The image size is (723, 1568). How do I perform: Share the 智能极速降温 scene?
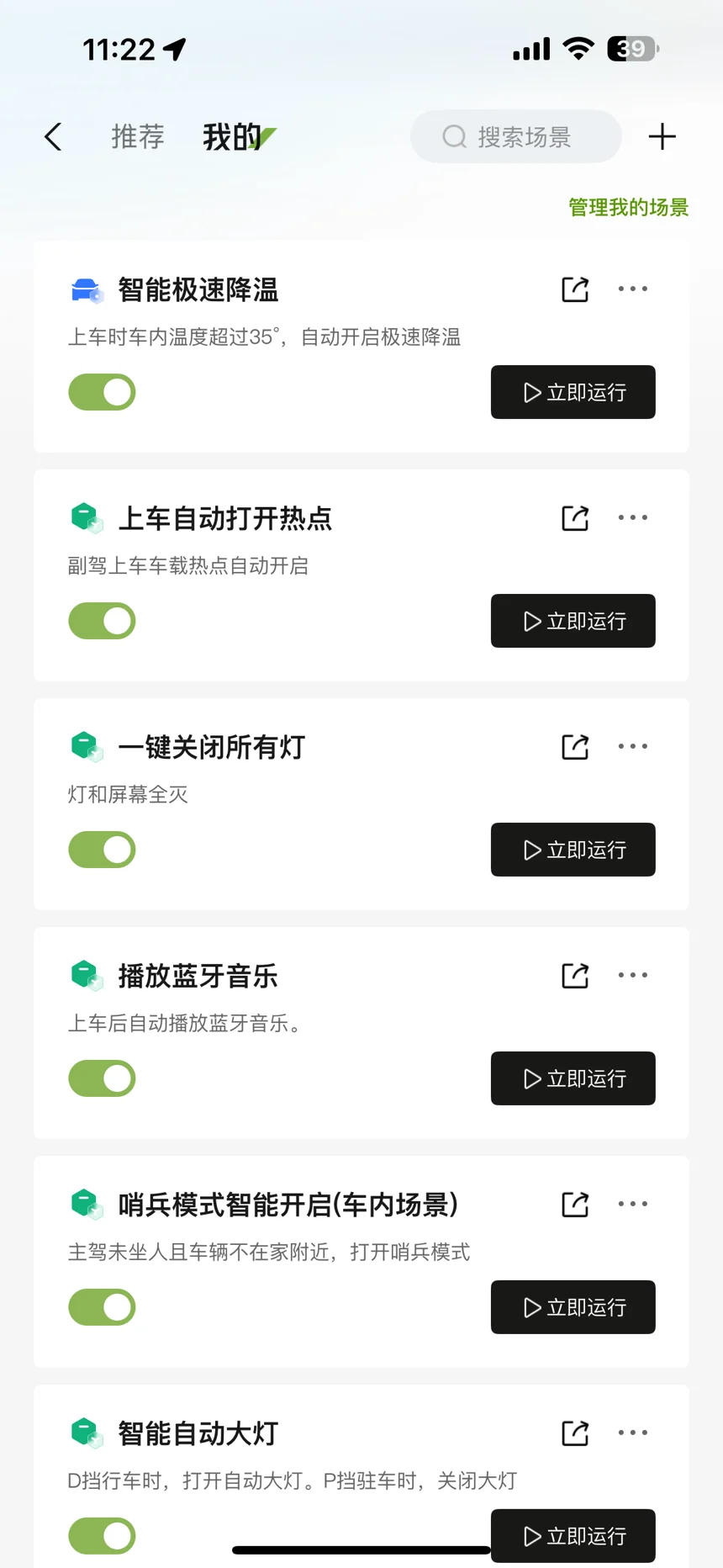(575, 289)
